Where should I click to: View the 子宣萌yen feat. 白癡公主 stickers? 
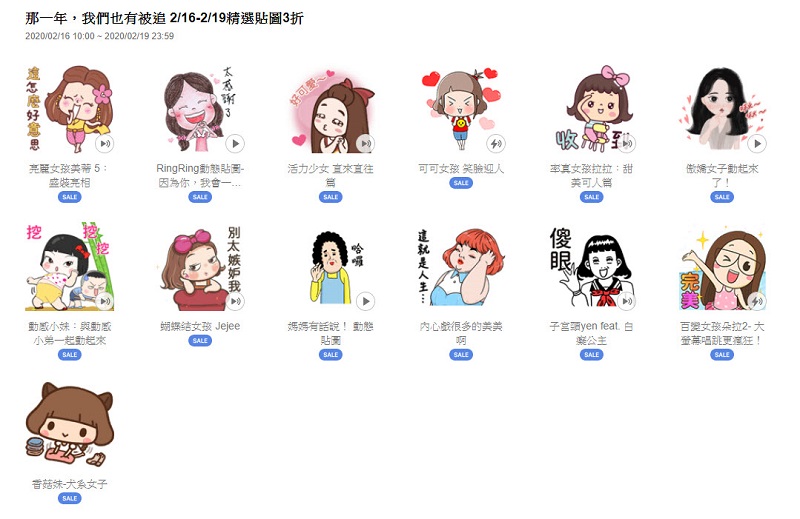592,267
